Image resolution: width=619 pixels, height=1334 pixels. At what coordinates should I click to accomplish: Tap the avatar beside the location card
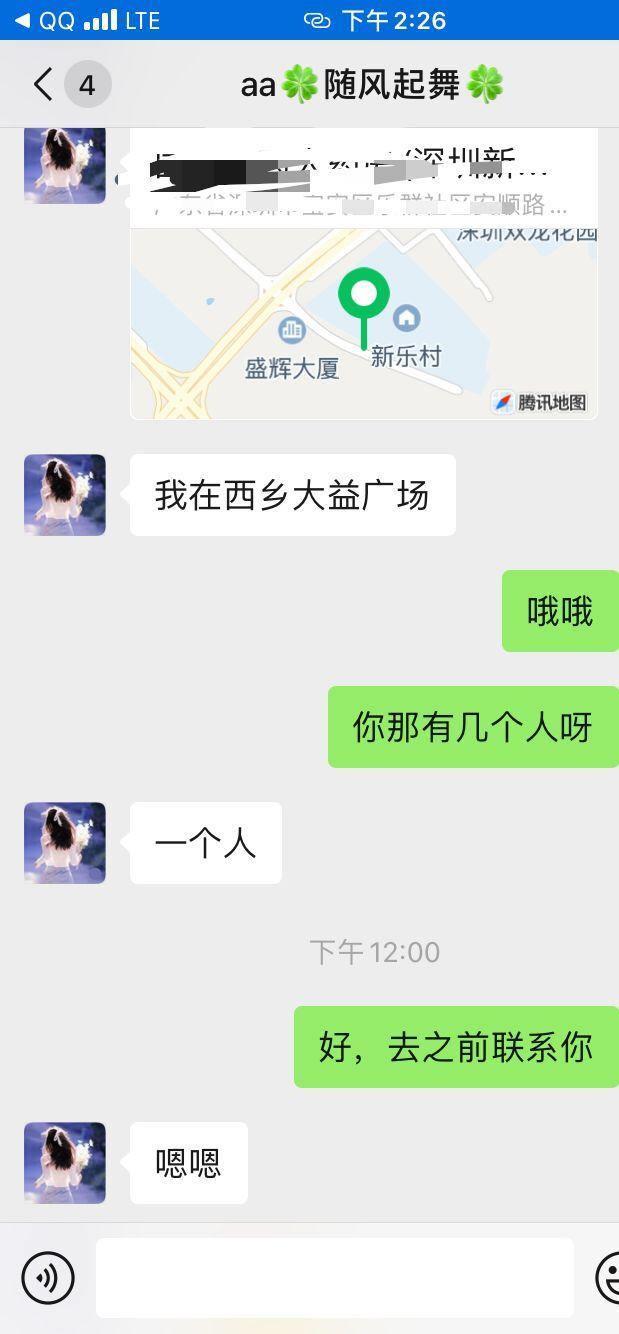tap(65, 165)
